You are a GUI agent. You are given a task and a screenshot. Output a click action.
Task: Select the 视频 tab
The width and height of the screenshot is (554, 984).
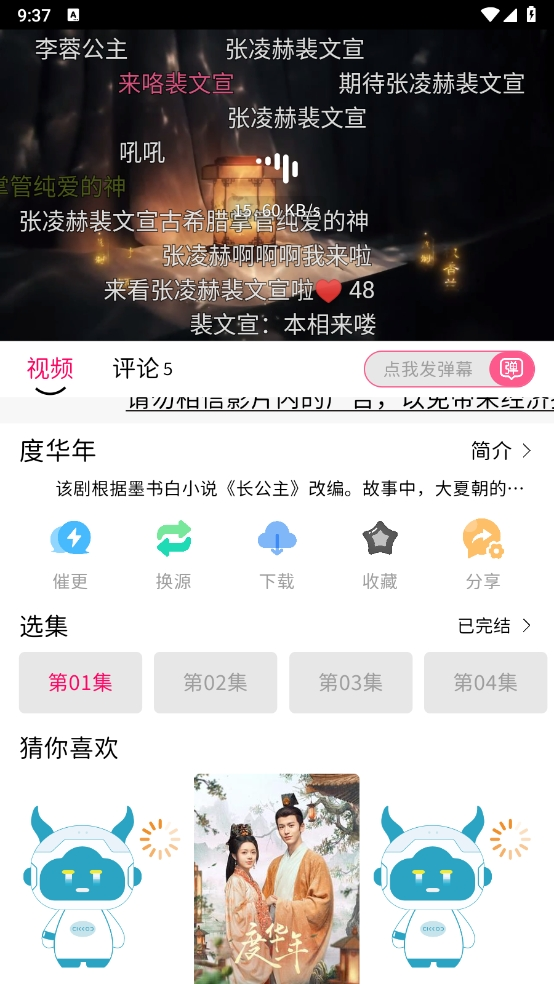[50, 368]
